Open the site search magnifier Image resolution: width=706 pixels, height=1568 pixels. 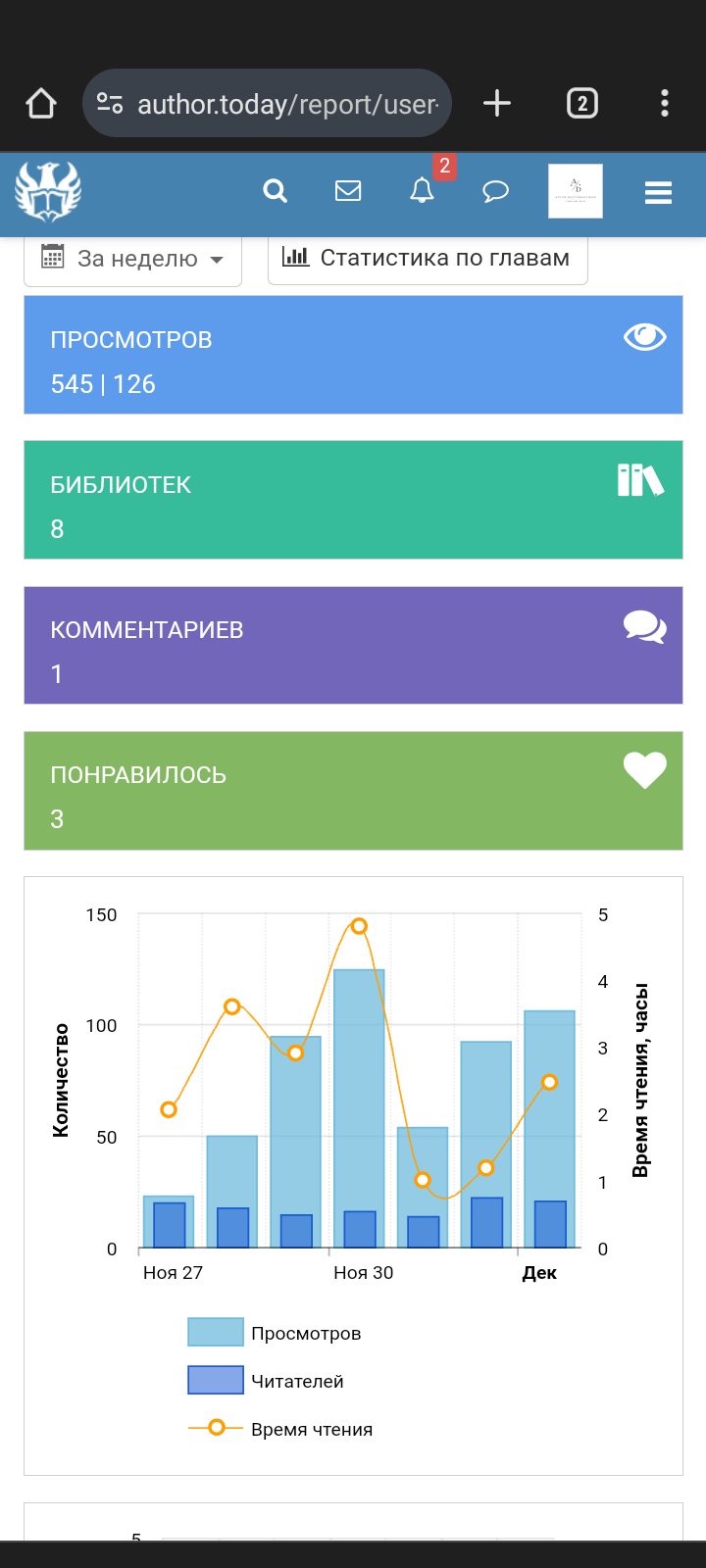[276, 191]
